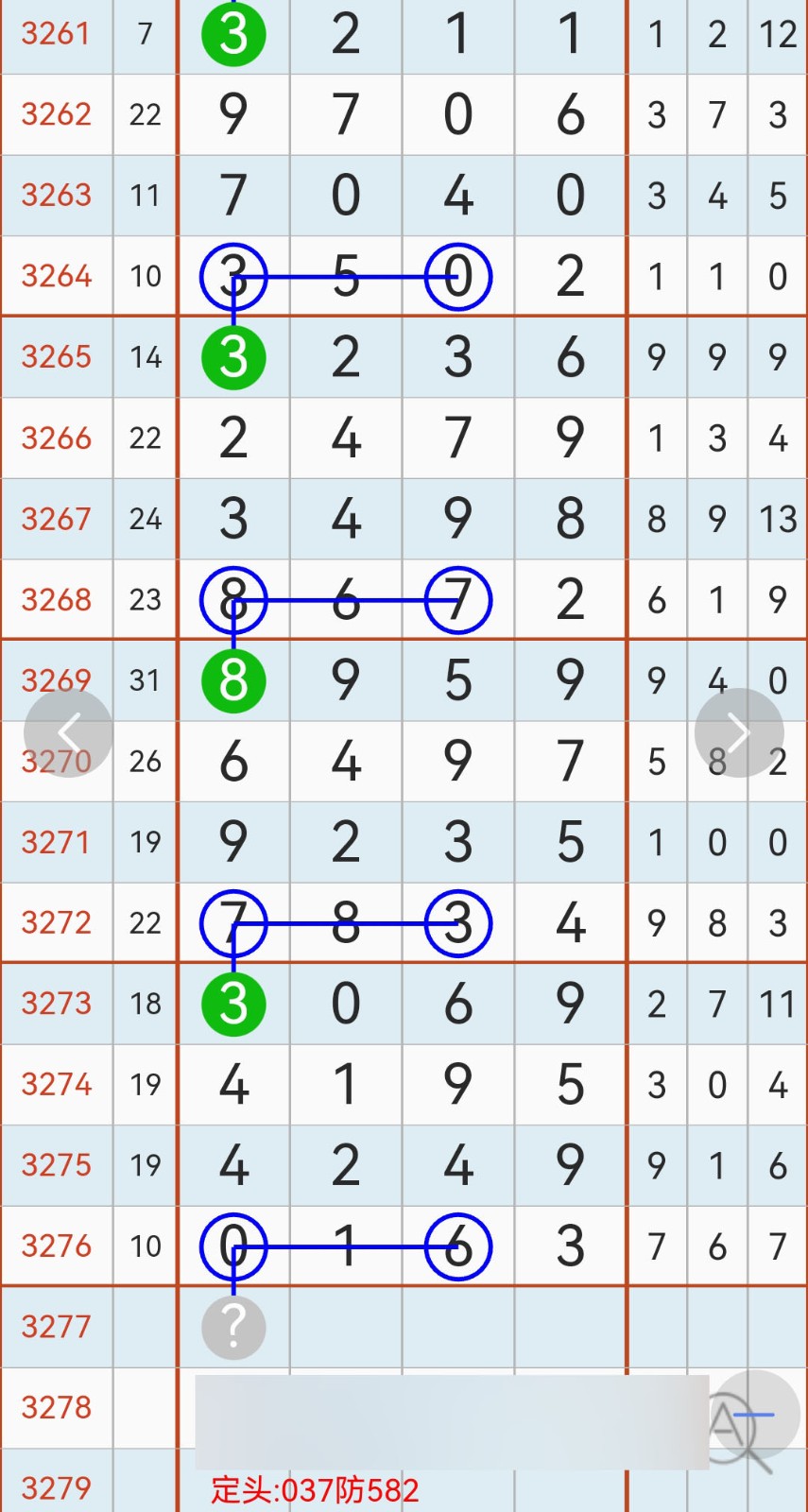Click the blue circled 0 in row 3276

[233, 1246]
